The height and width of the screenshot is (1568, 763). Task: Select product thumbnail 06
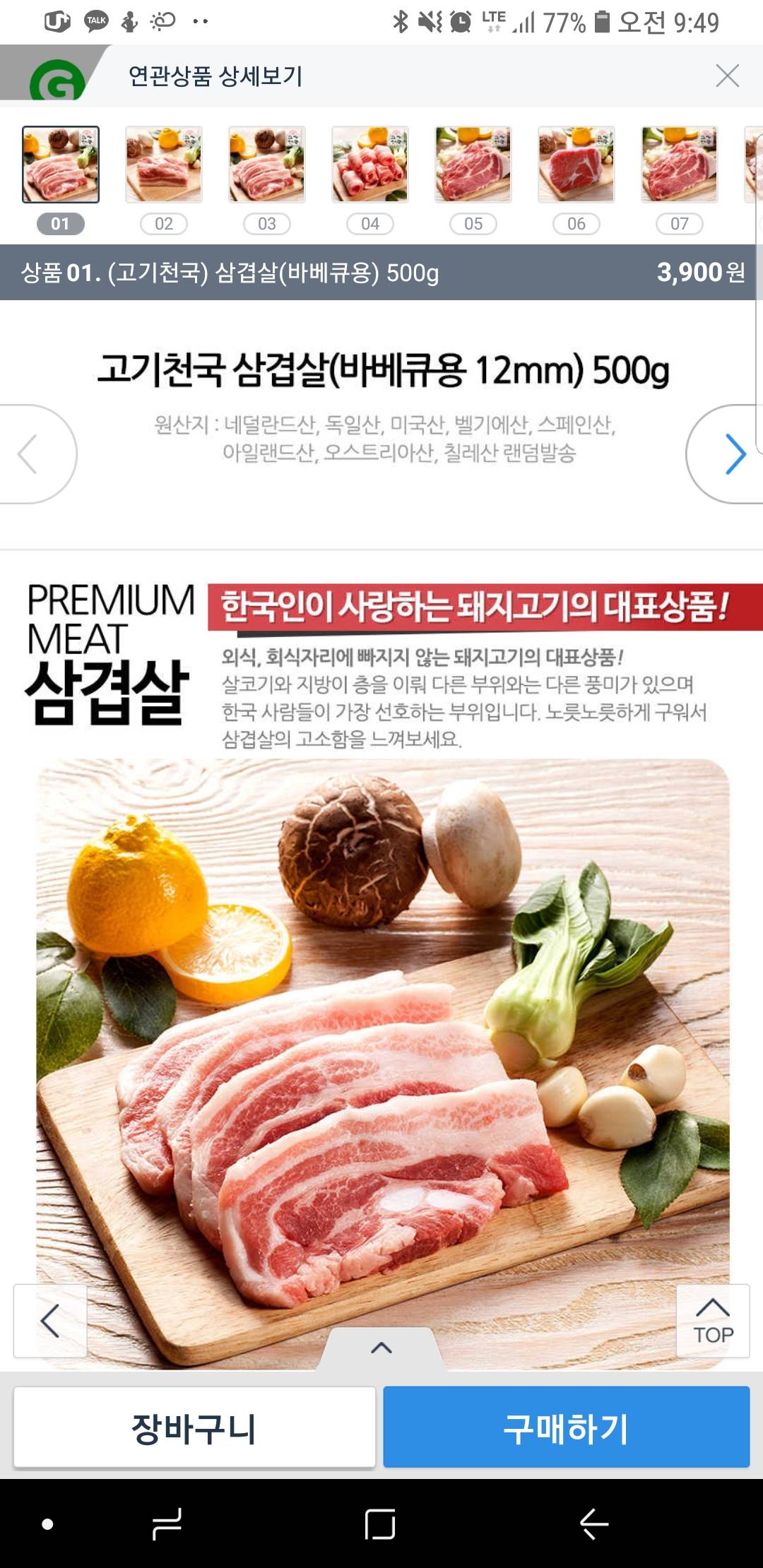point(576,165)
